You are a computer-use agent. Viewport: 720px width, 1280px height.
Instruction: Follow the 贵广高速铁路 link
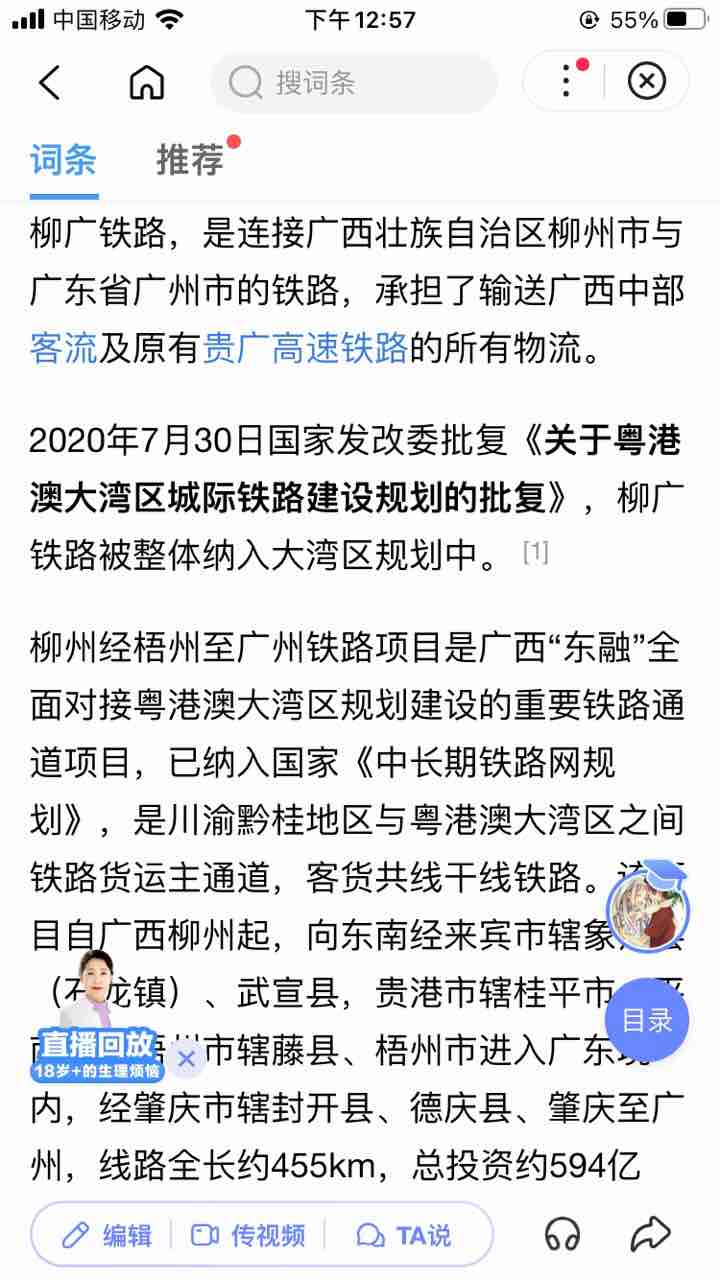[305, 347]
